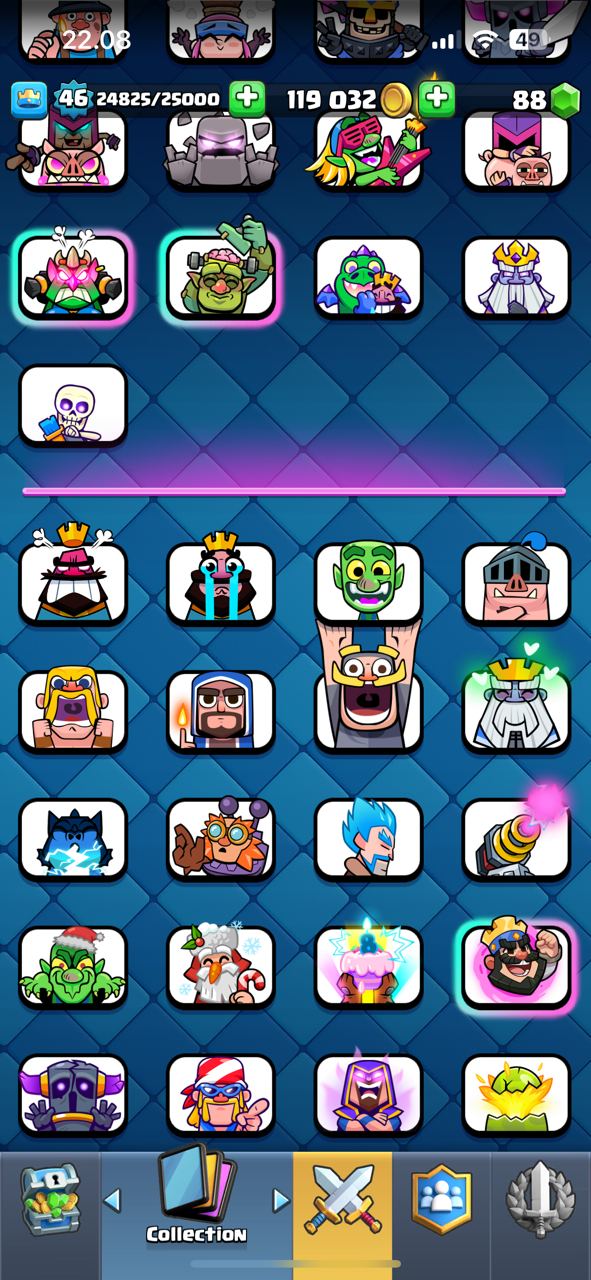This screenshot has width=591, height=1280.
Task: Go to the Social clan tab
Action: click(441, 1198)
